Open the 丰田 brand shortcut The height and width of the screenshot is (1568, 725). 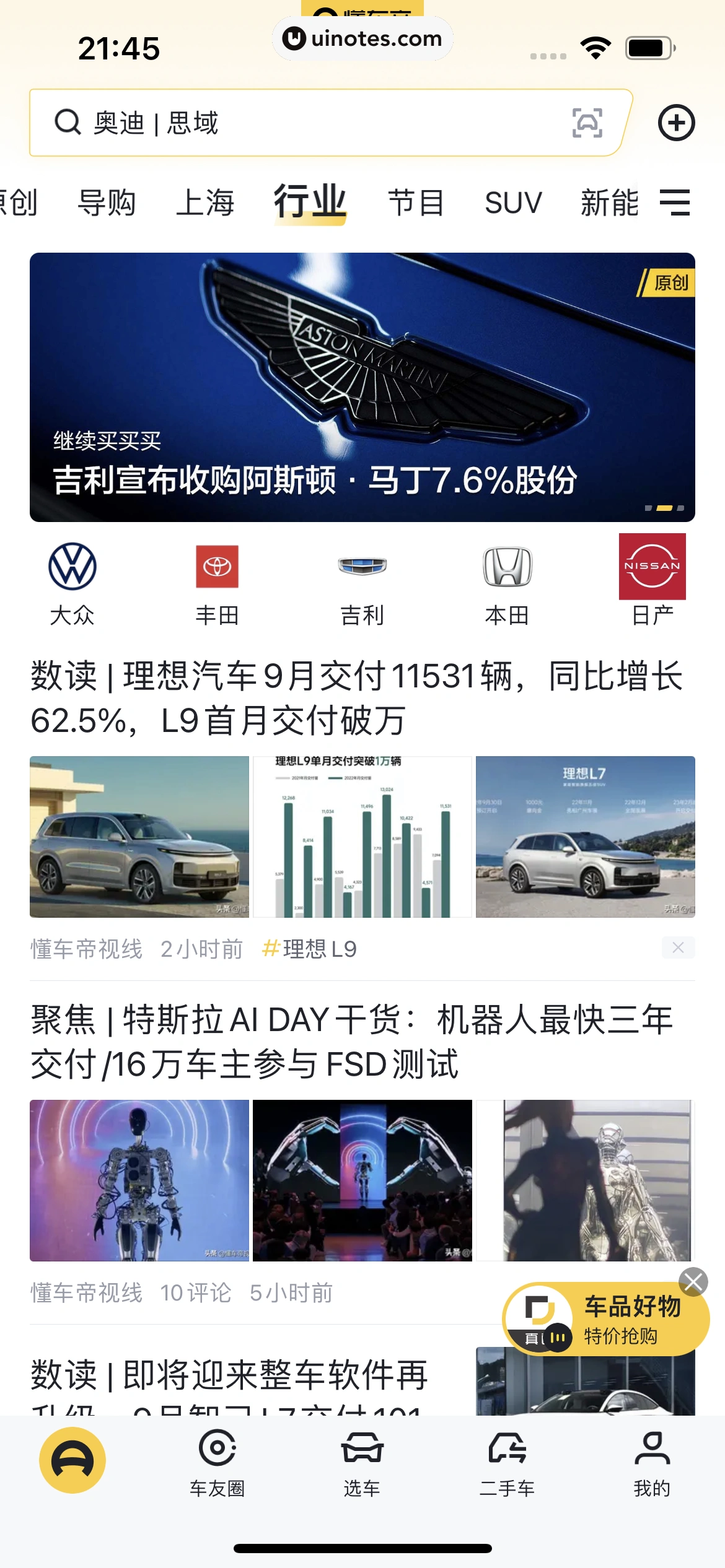pyautogui.click(x=217, y=583)
